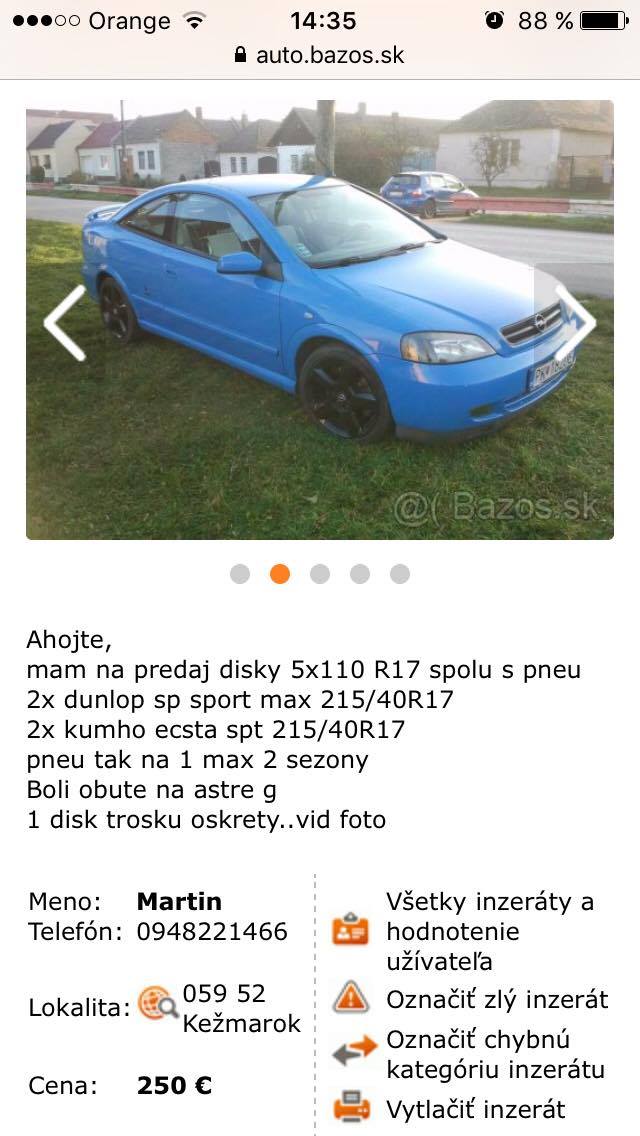Show the previous photo with left arrow
This screenshot has height=1136, width=640.
point(65,323)
